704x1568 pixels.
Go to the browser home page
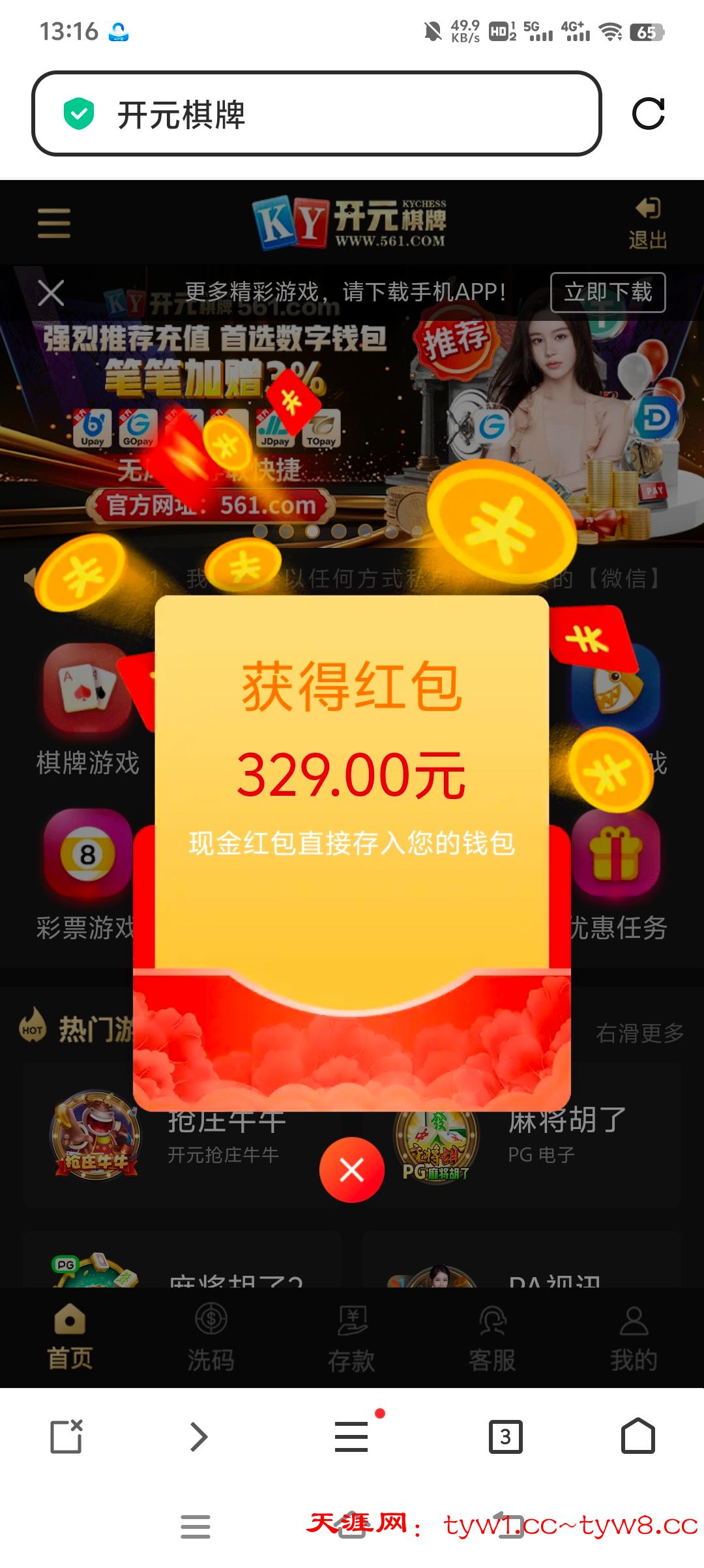click(x=638, y=1436)
